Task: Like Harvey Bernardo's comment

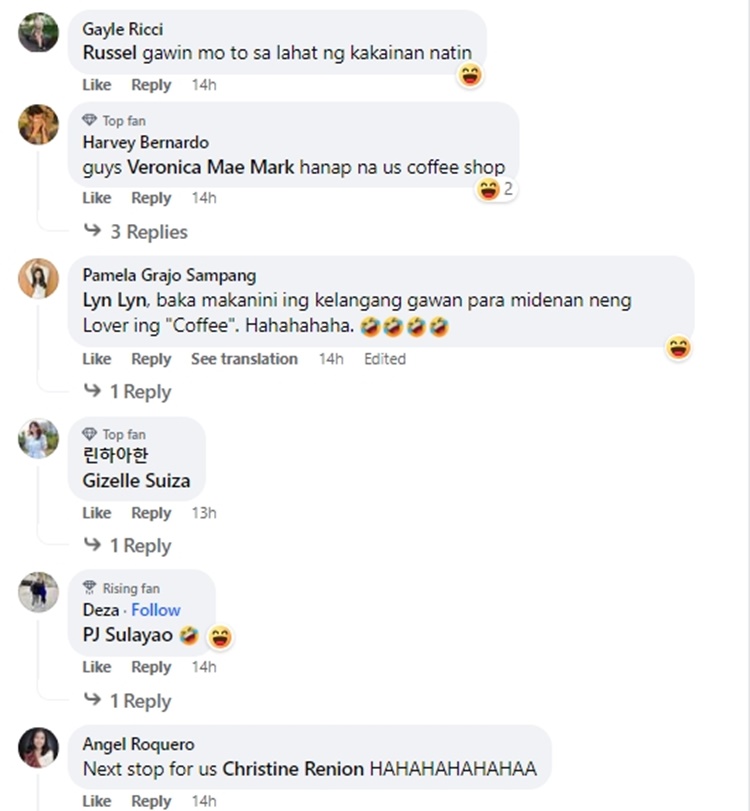Action: [x=96, y=198]
